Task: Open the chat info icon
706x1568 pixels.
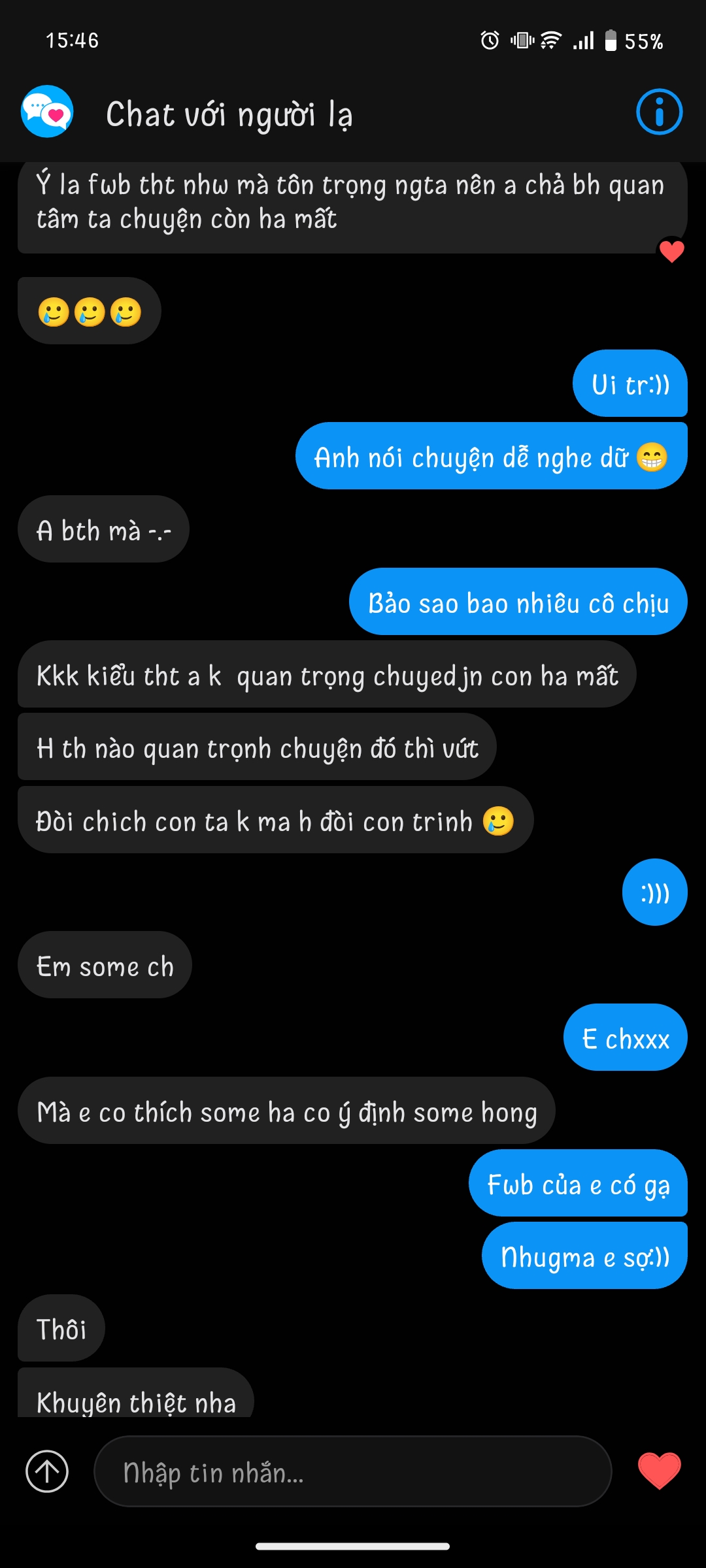Action: (659, 112)
